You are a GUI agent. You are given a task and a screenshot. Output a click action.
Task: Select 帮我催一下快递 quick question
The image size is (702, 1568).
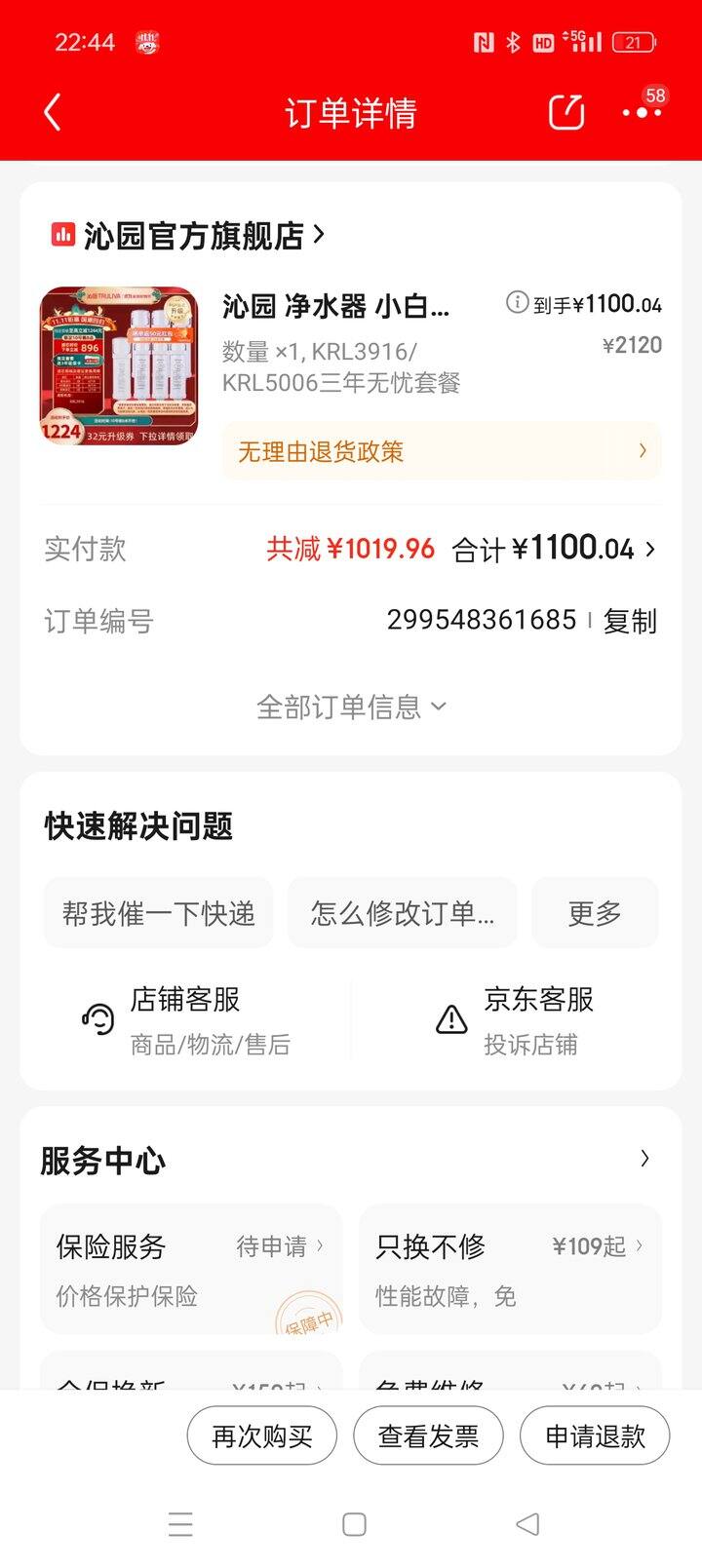[x=158, y=913]
